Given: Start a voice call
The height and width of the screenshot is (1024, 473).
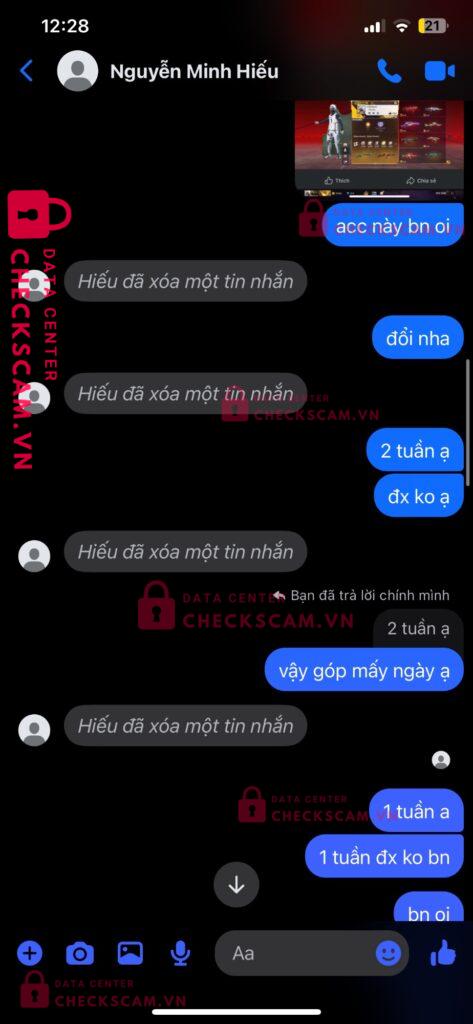Looking at the screenshot, I should tap(389, 71).
